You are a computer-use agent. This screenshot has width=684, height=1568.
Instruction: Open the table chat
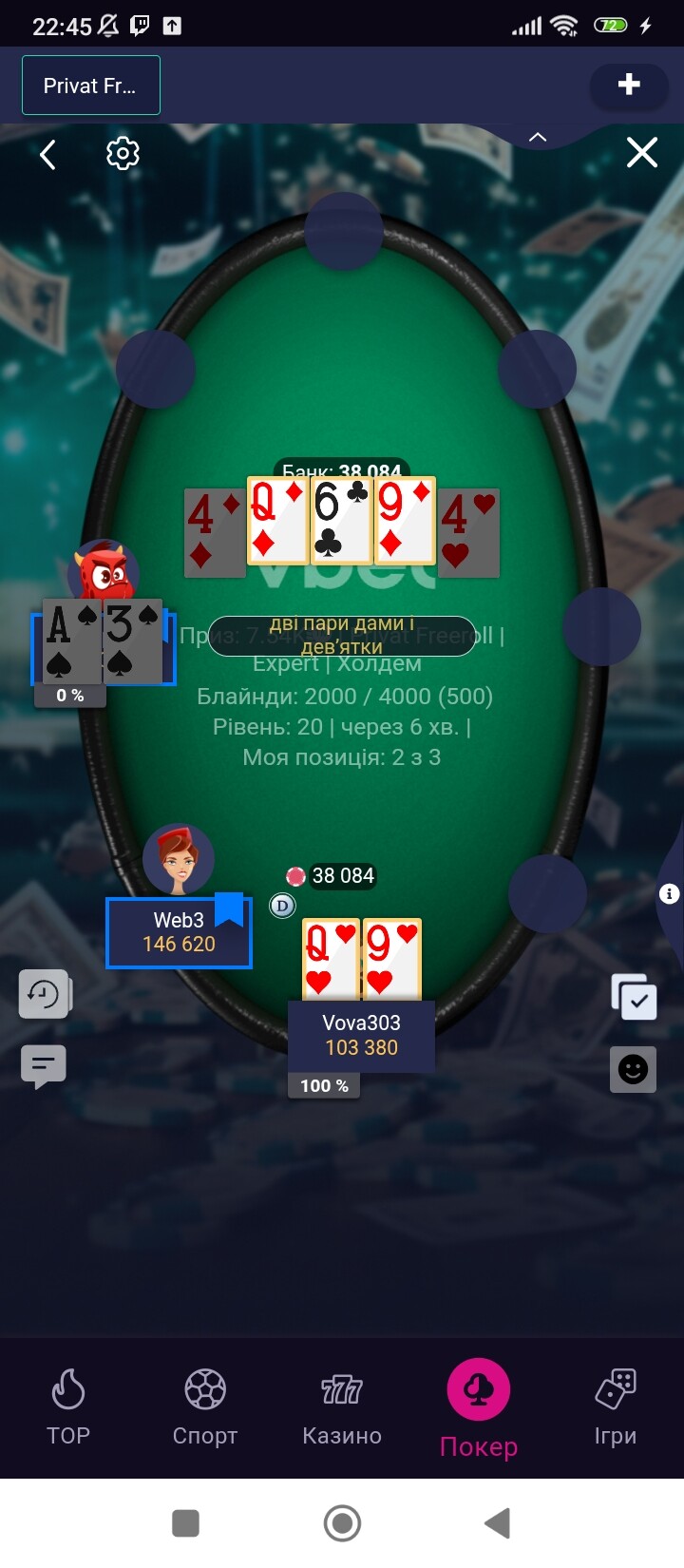[44, 1066]
